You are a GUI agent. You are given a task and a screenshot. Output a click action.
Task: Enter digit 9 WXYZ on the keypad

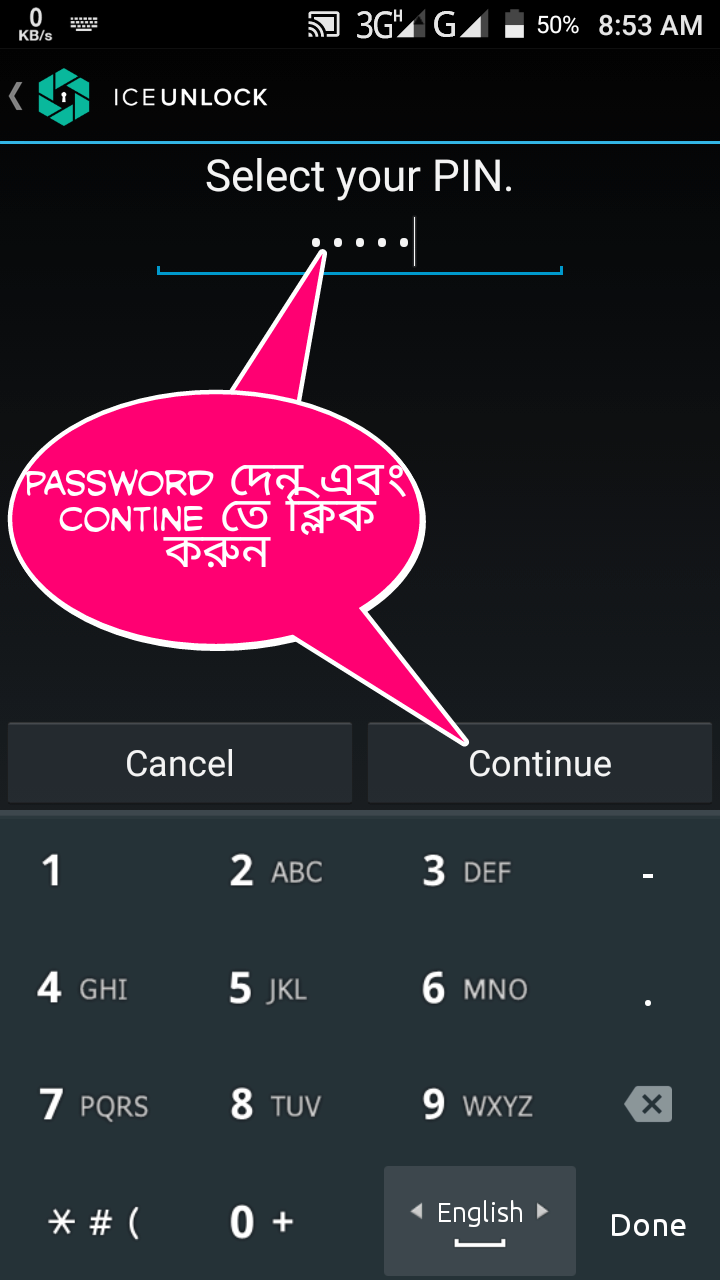coord(477,1105)
